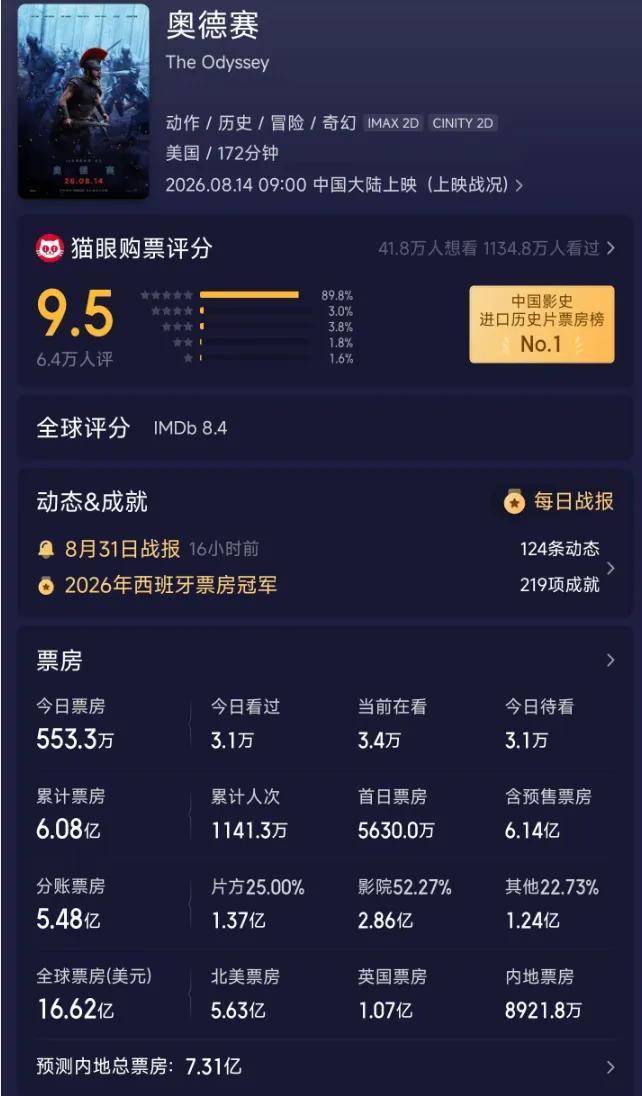This screenshot has height=1096, width=642.
Task: Open the 每日战报 daily report
Action: tap(559, 501)
